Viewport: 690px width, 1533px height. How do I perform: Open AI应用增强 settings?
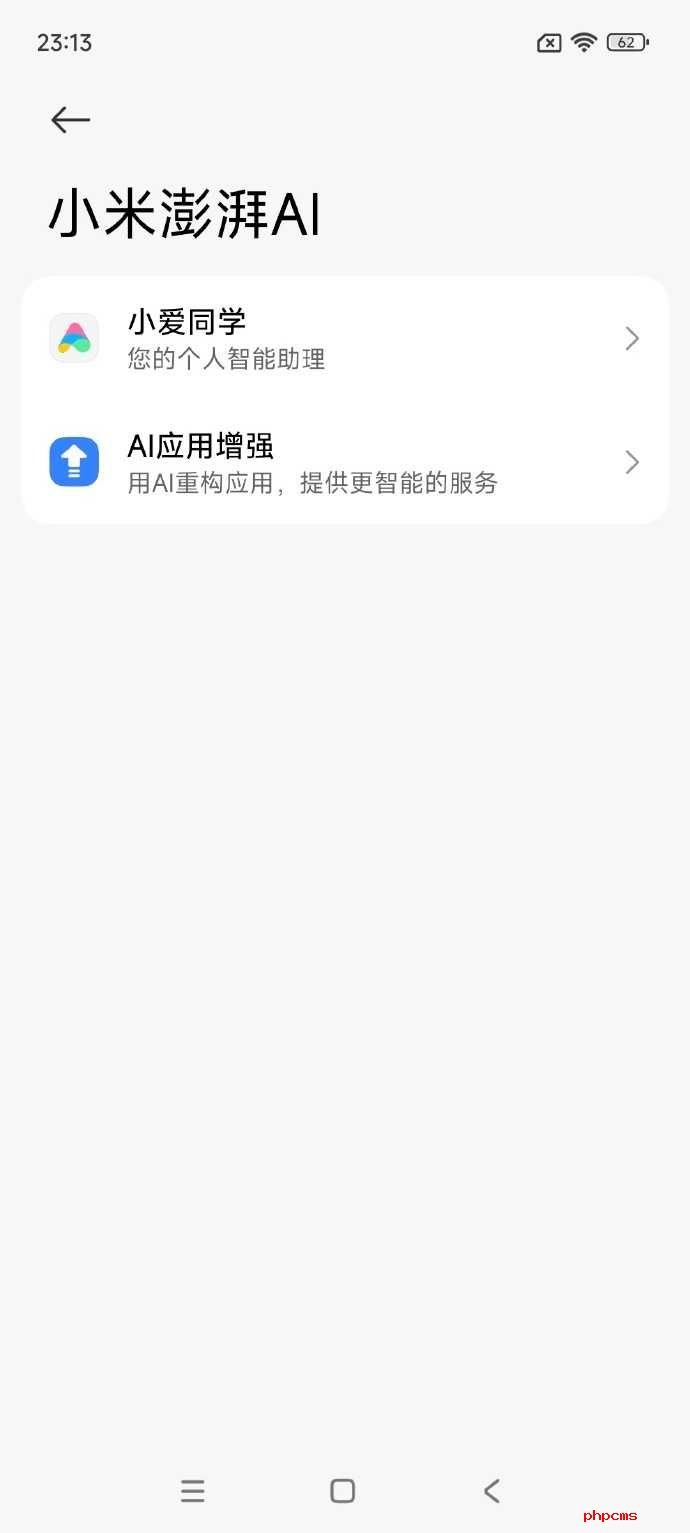345,462
